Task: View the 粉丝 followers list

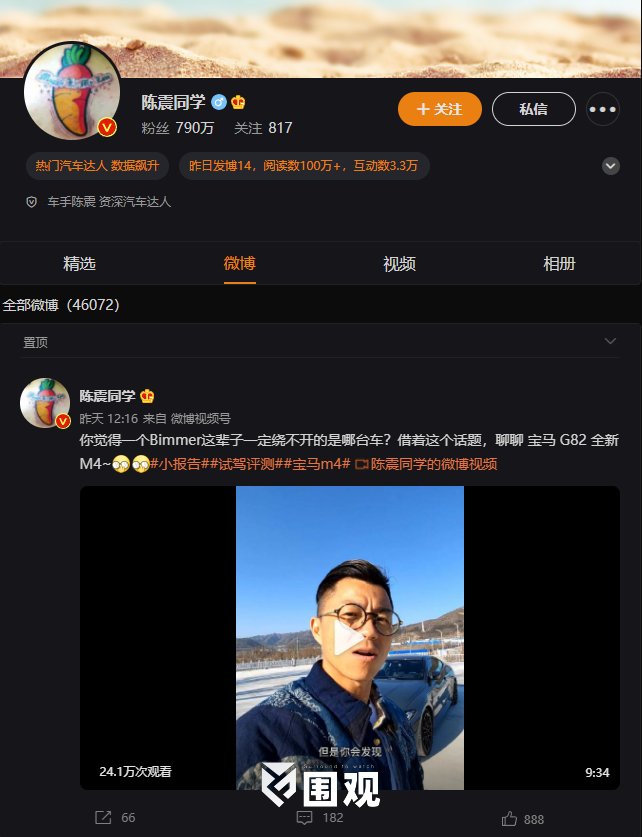Action: (x=177, y=128)
